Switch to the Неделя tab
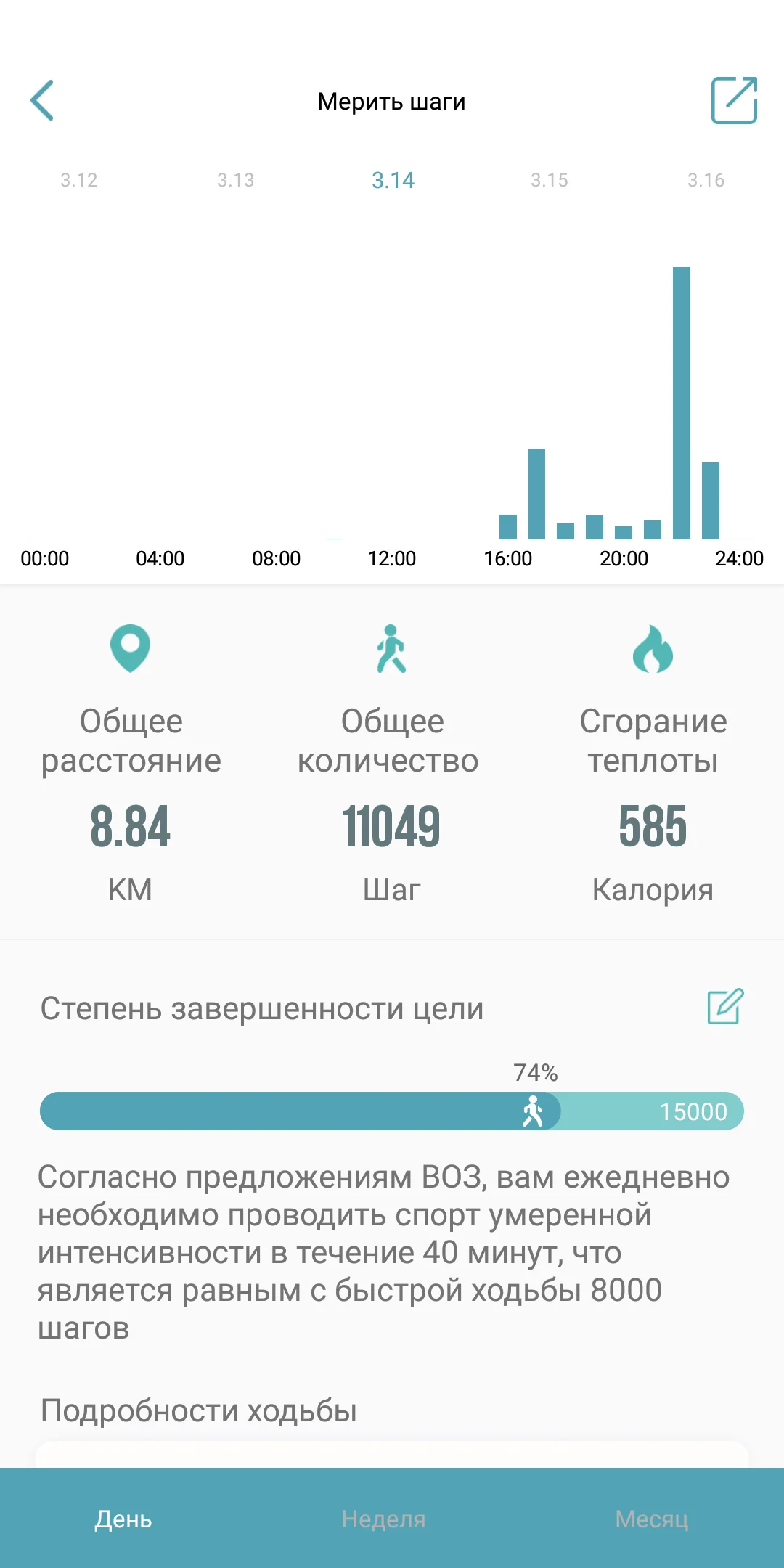 pos(383,1519)
